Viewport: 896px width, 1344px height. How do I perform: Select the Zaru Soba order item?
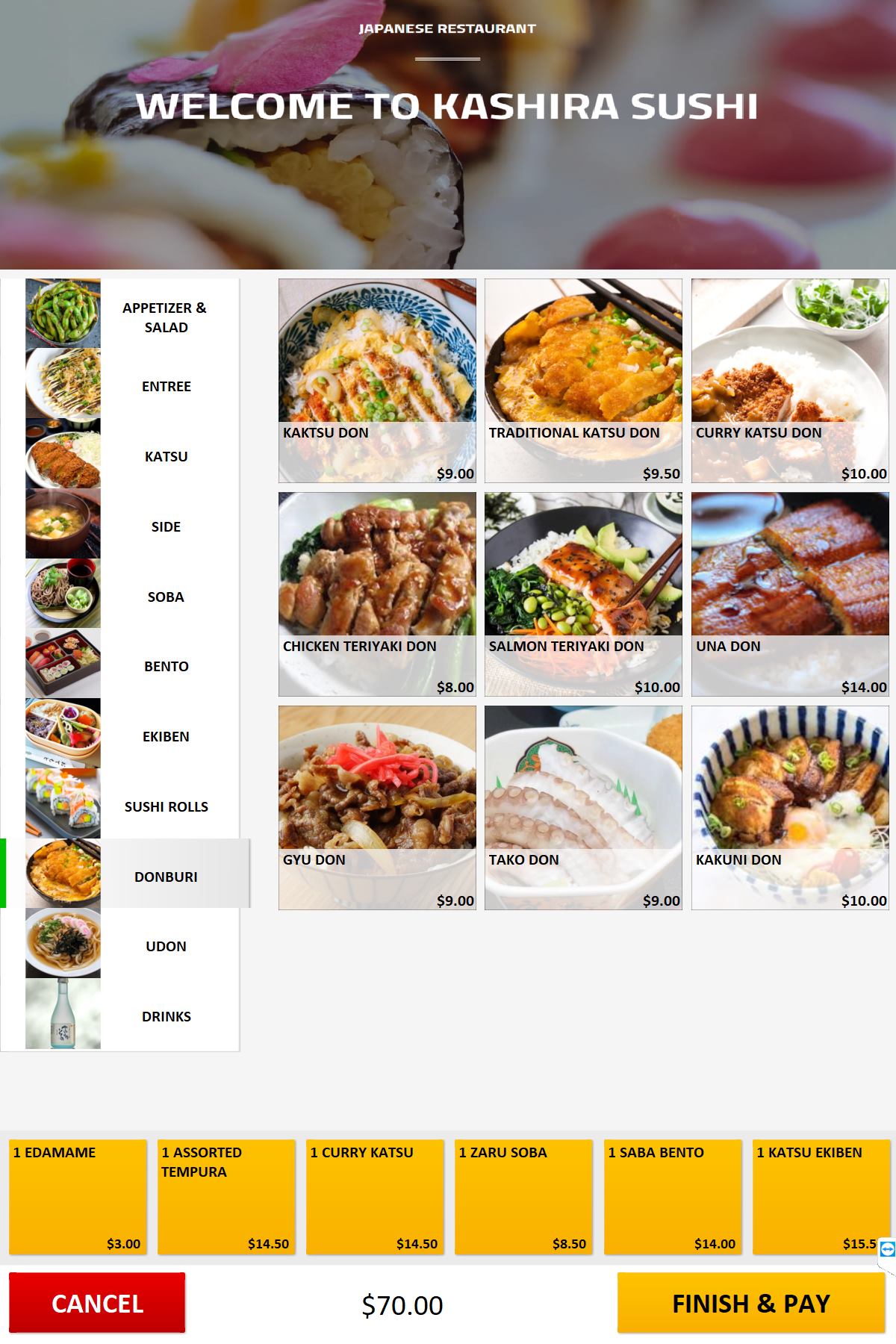tap(523, 1196)
